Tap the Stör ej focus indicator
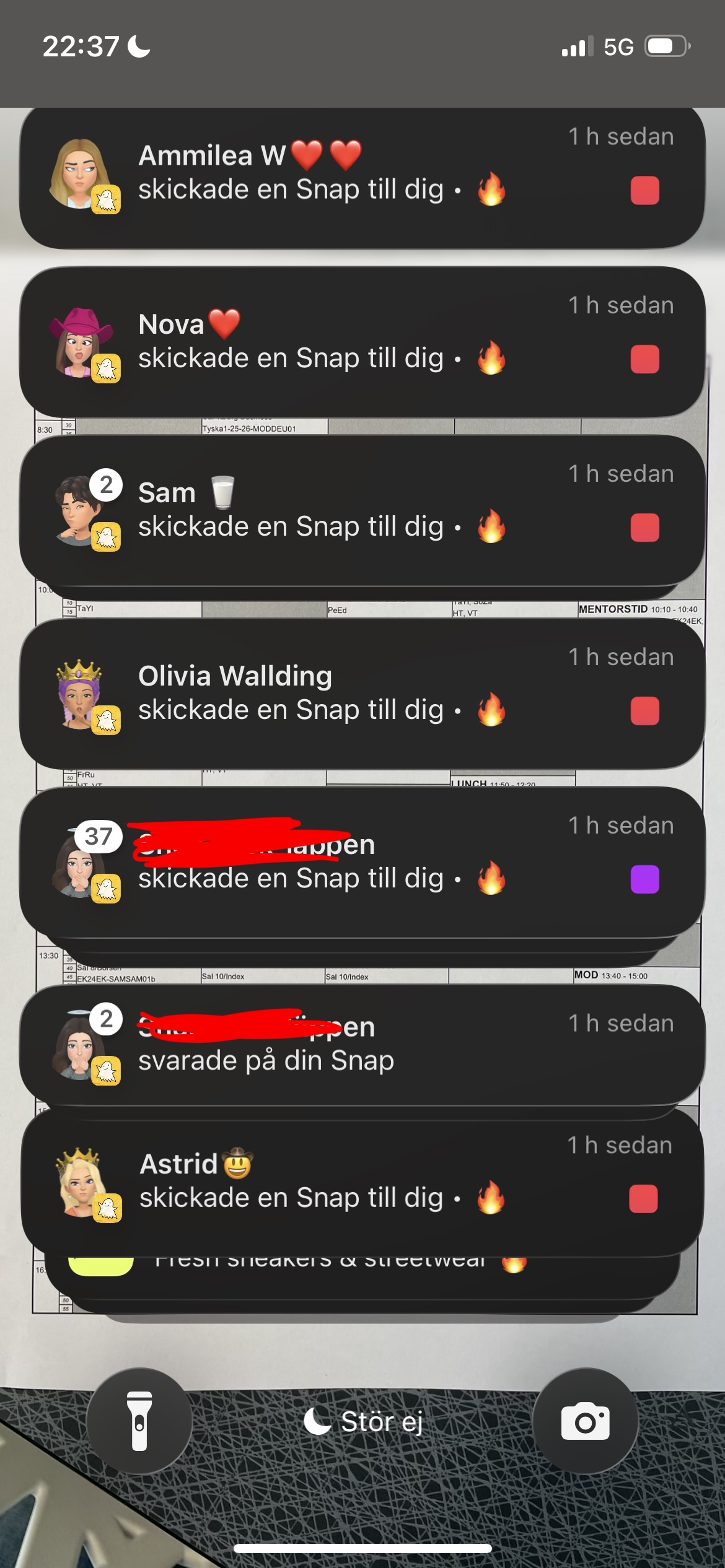The image size is (725, 1568). [x=364, y=1421]
